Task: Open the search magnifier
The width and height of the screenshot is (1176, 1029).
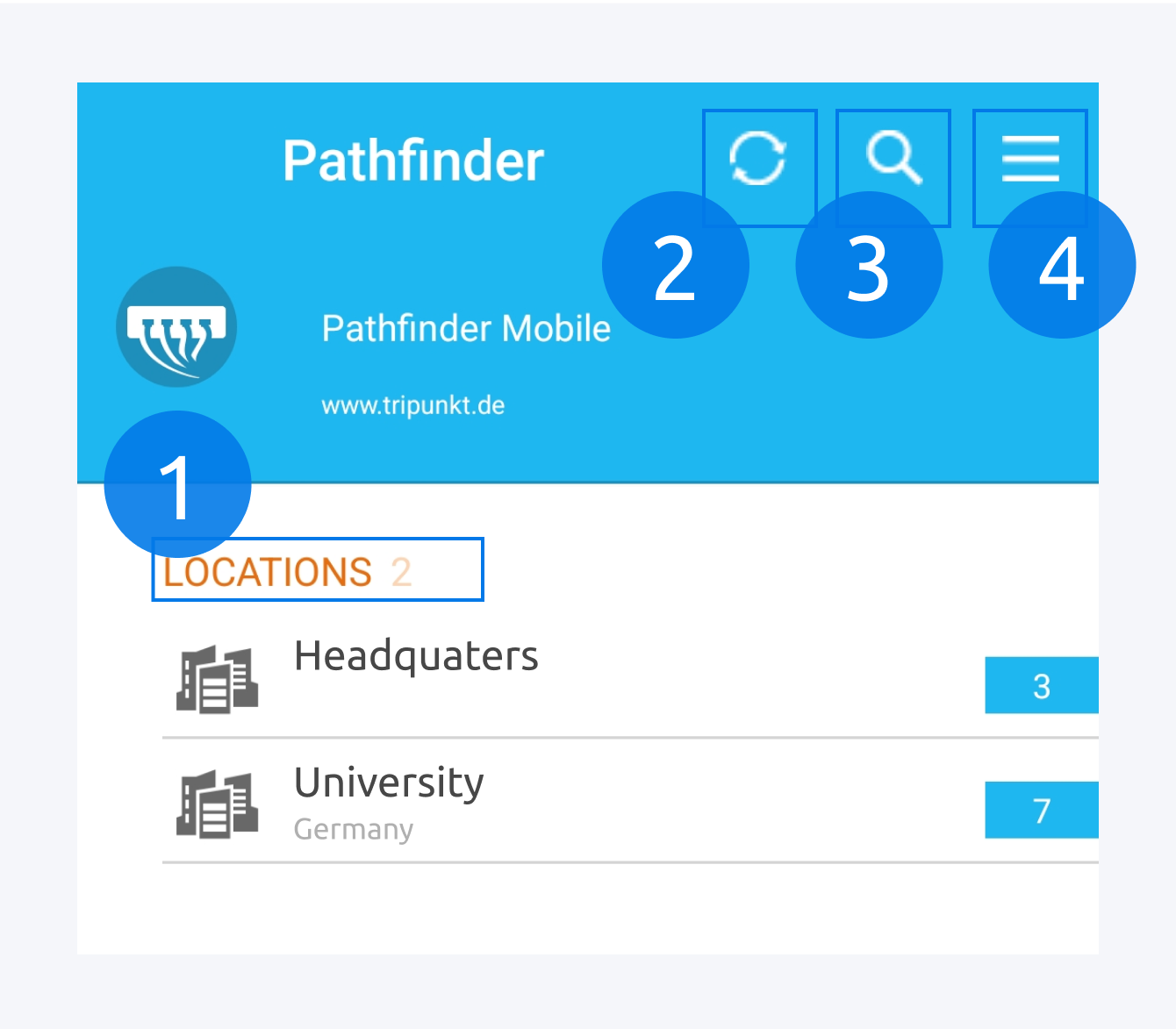Action: coord(893,158)
